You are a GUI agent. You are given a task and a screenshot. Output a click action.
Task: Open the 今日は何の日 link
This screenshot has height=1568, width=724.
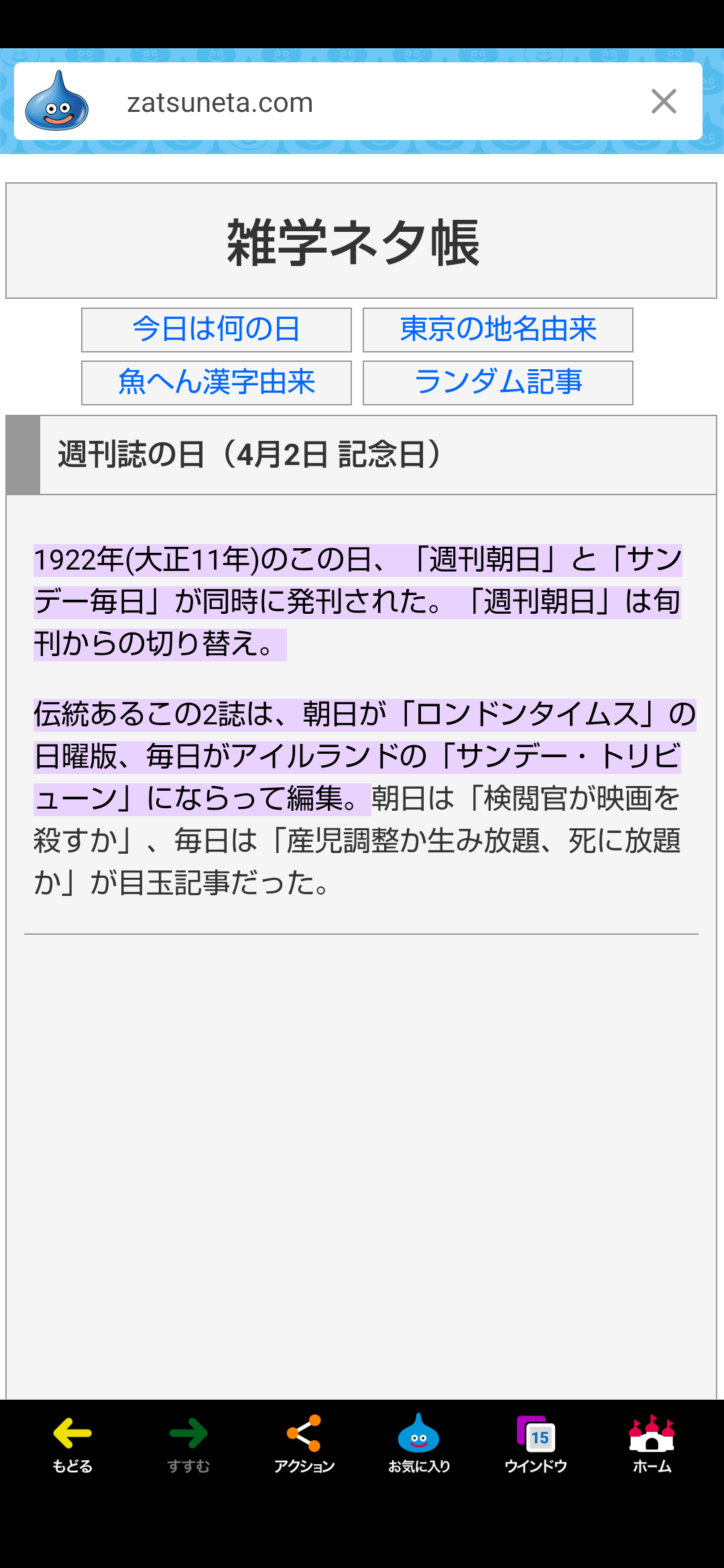coord(217,330)
